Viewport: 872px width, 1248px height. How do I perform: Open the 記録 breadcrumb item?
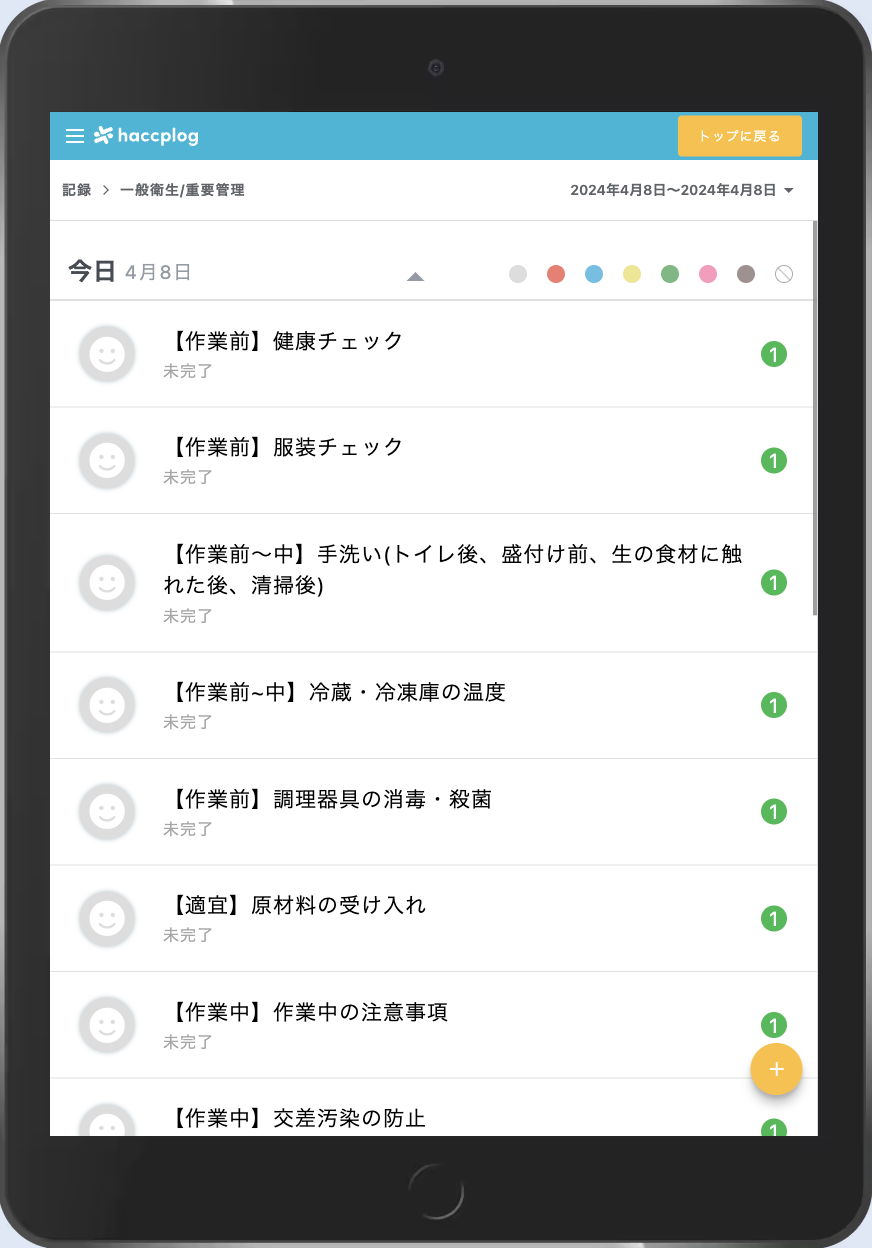click(77, 190)
